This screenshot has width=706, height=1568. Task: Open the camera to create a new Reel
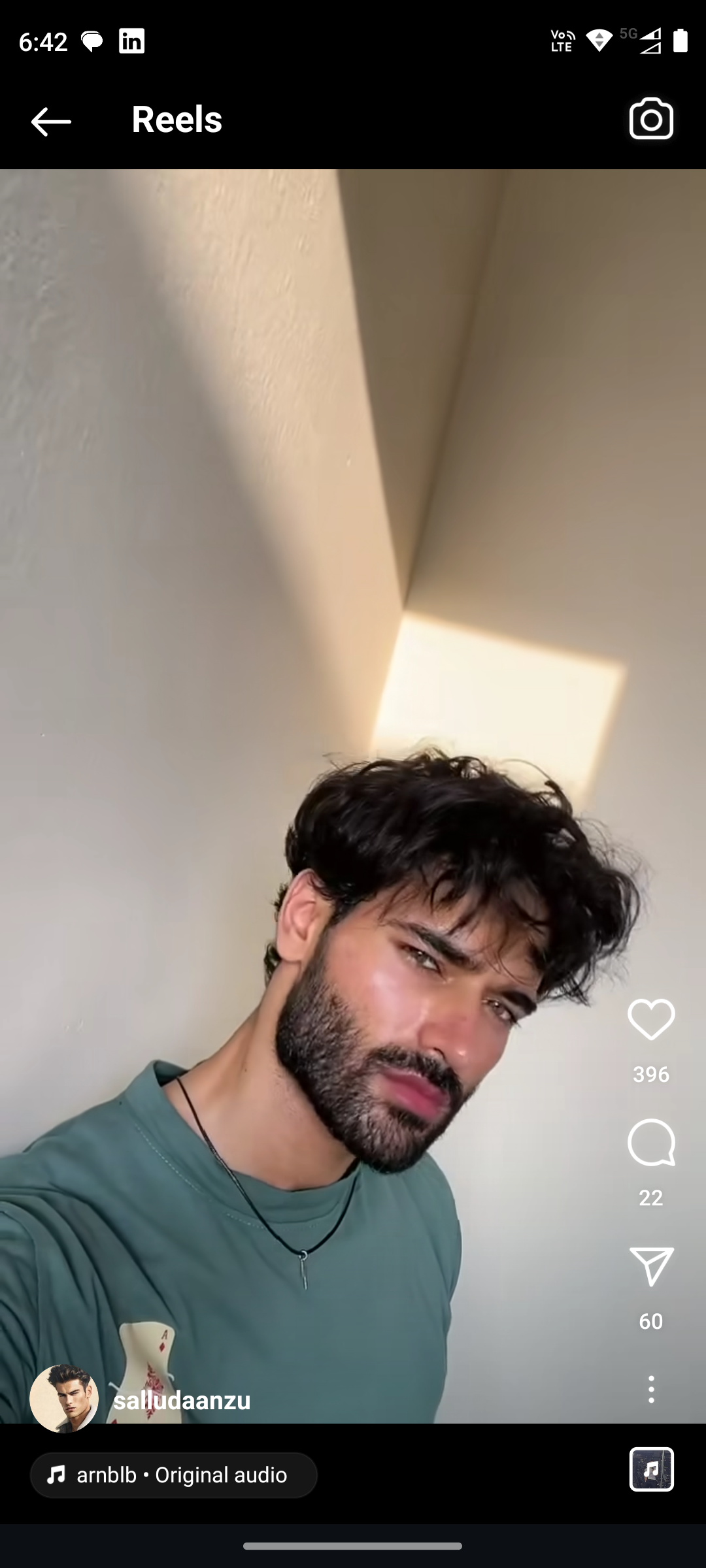tap(650, 119)
